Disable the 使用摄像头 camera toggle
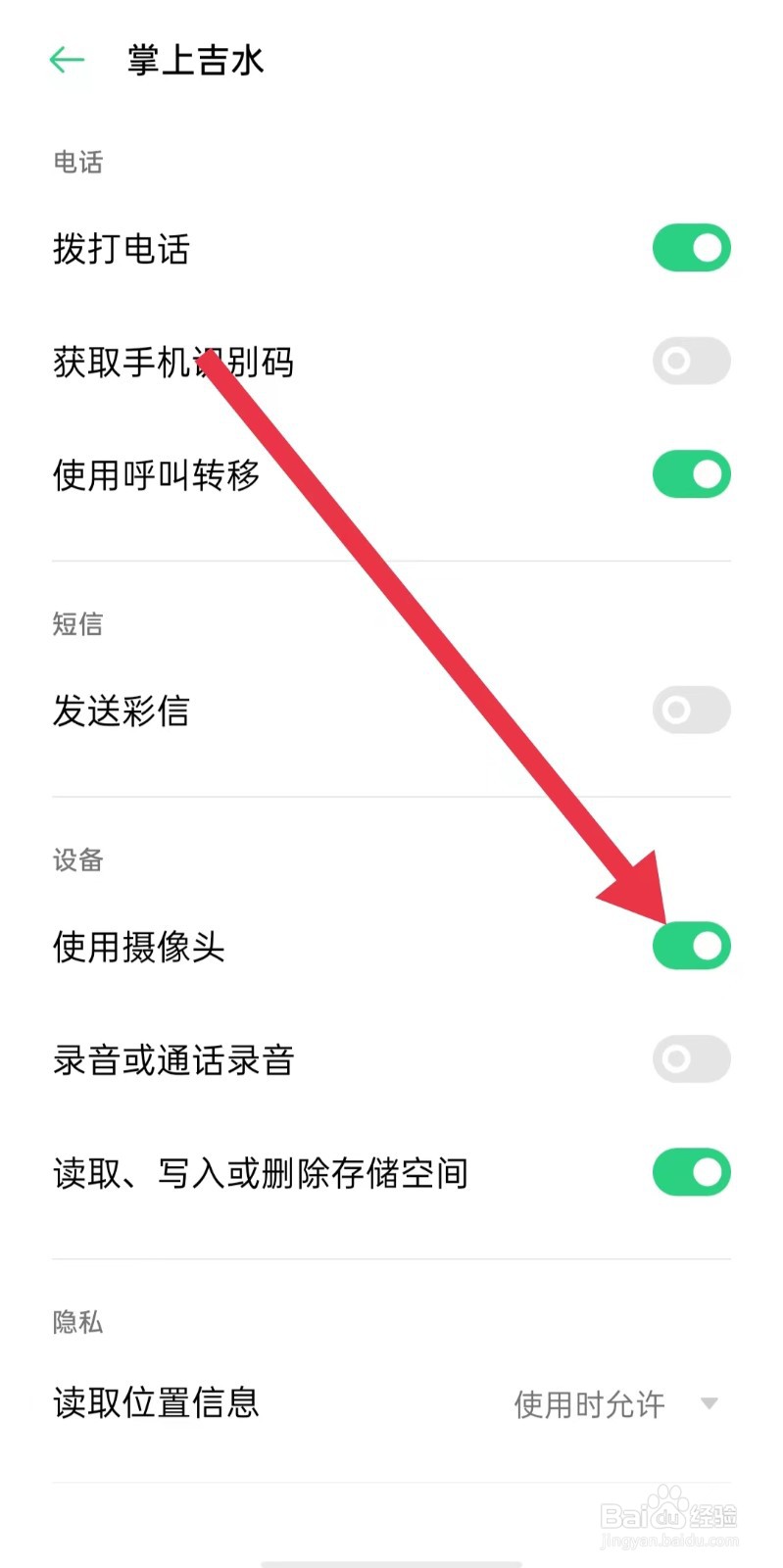Viewport: 783px width, 1568px height. point(691,945)
